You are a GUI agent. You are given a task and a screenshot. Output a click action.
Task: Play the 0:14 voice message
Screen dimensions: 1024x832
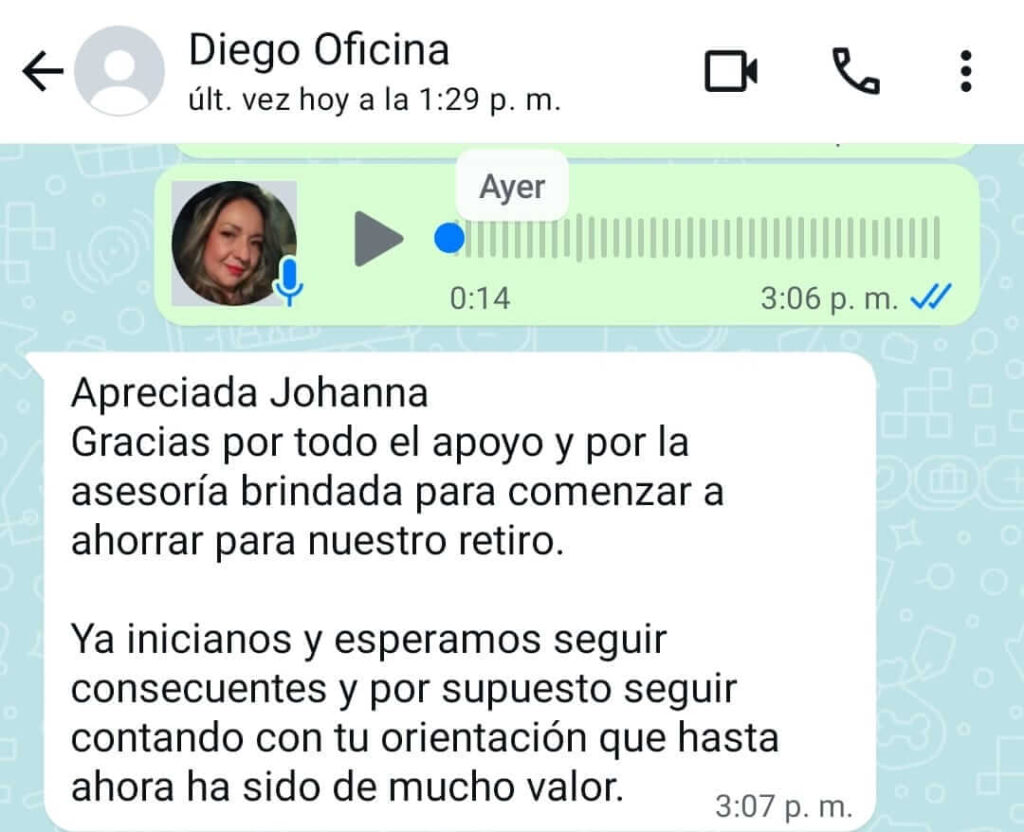378,239
